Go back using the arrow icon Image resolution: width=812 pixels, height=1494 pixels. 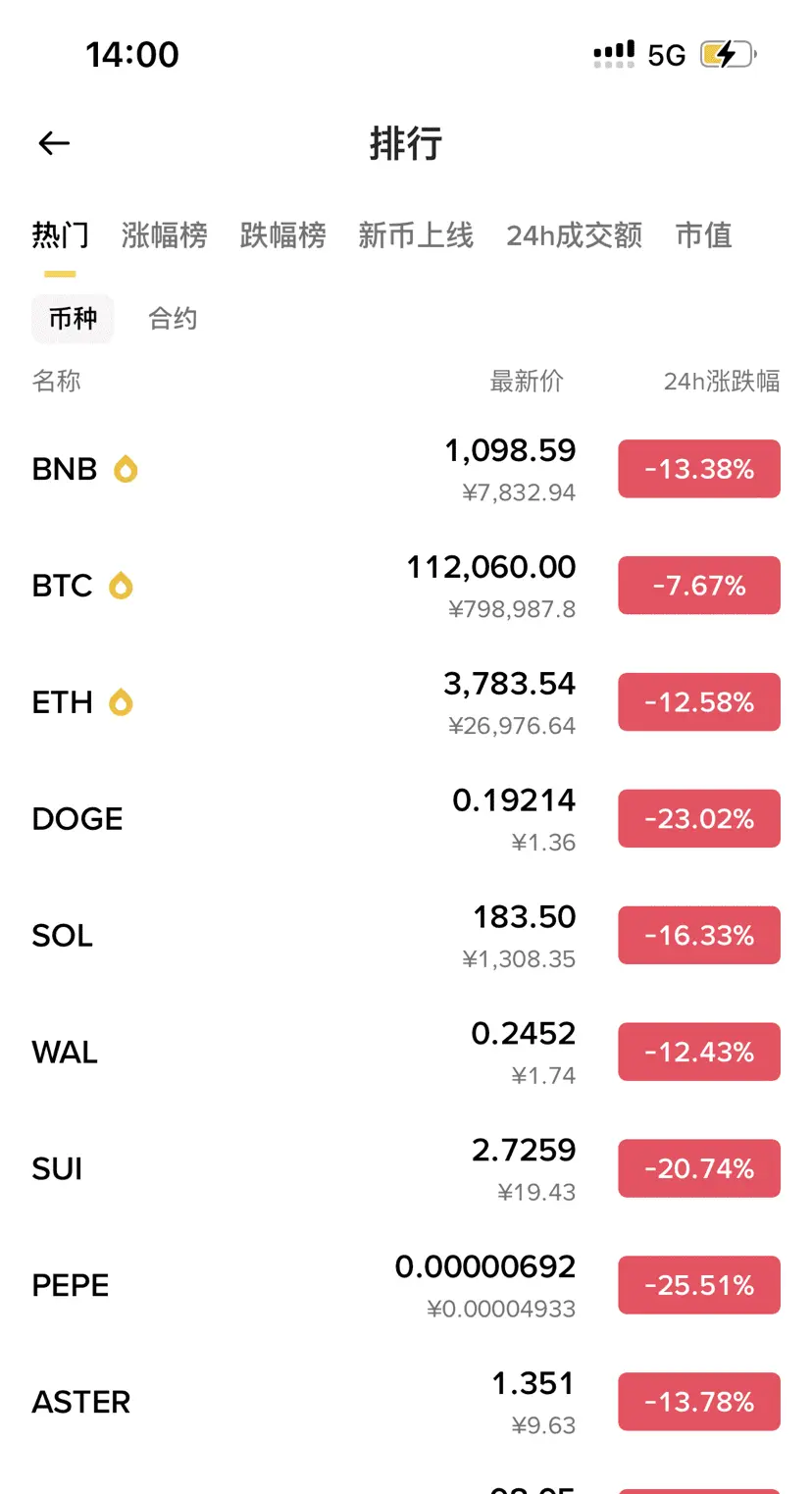[54, 143]
